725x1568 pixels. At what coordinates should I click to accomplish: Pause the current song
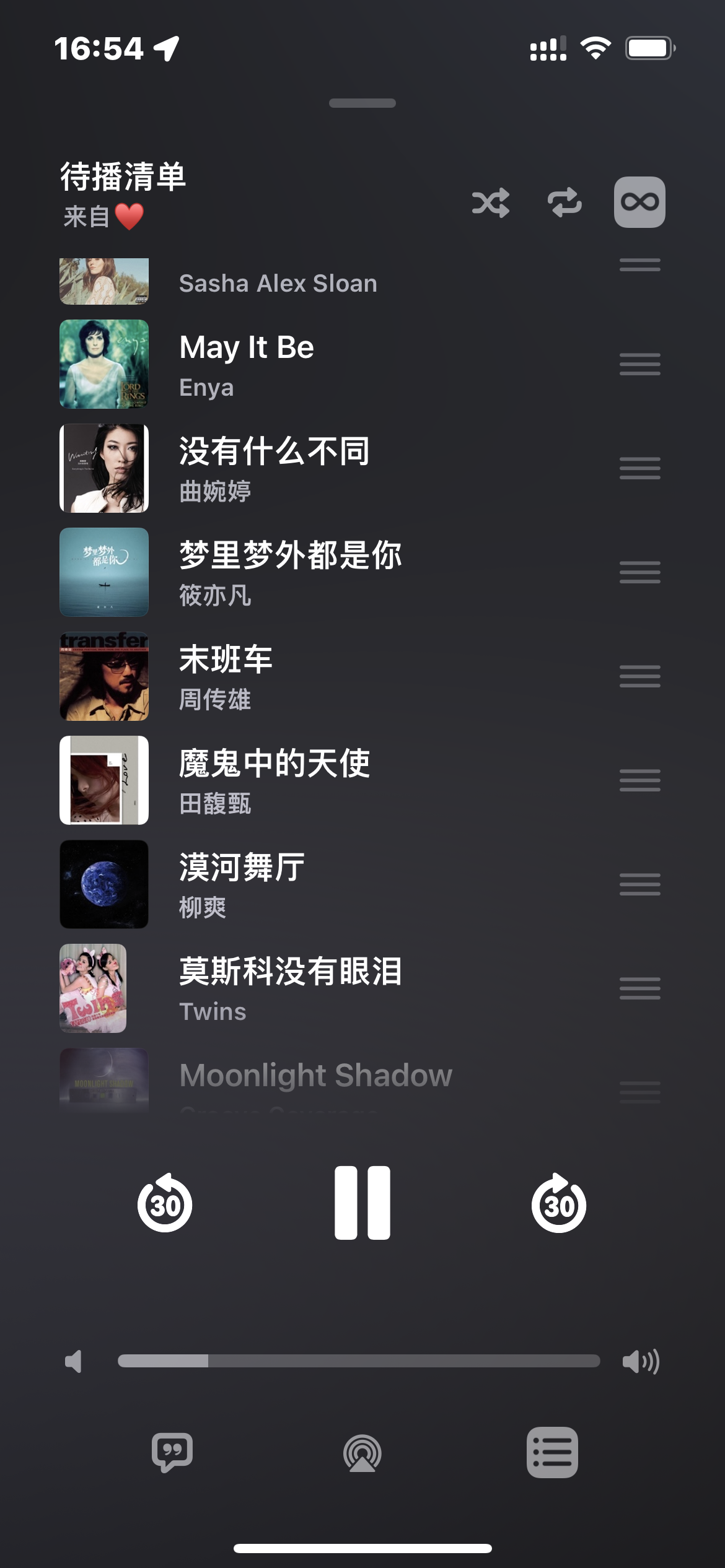(362, 1203)
